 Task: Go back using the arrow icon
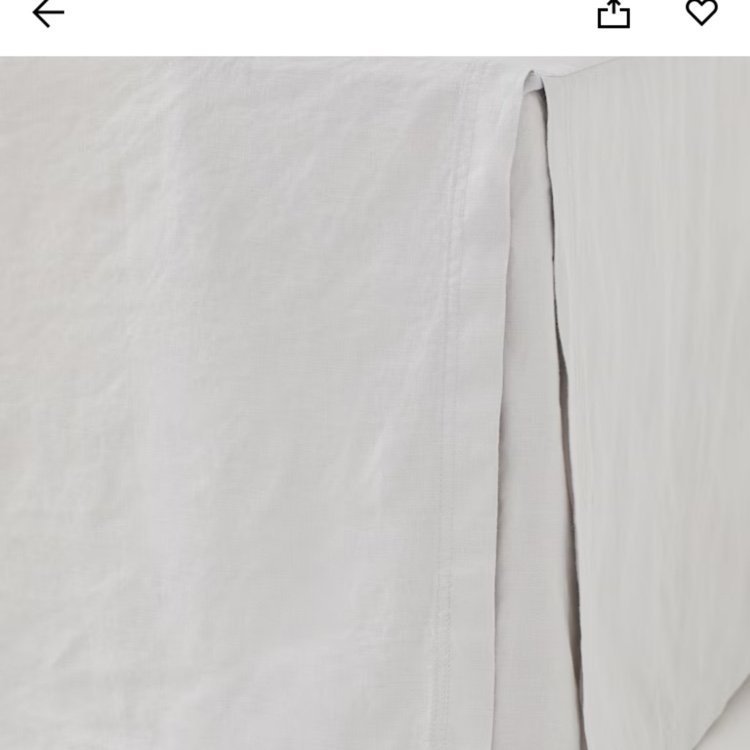(x=48, y=13)
